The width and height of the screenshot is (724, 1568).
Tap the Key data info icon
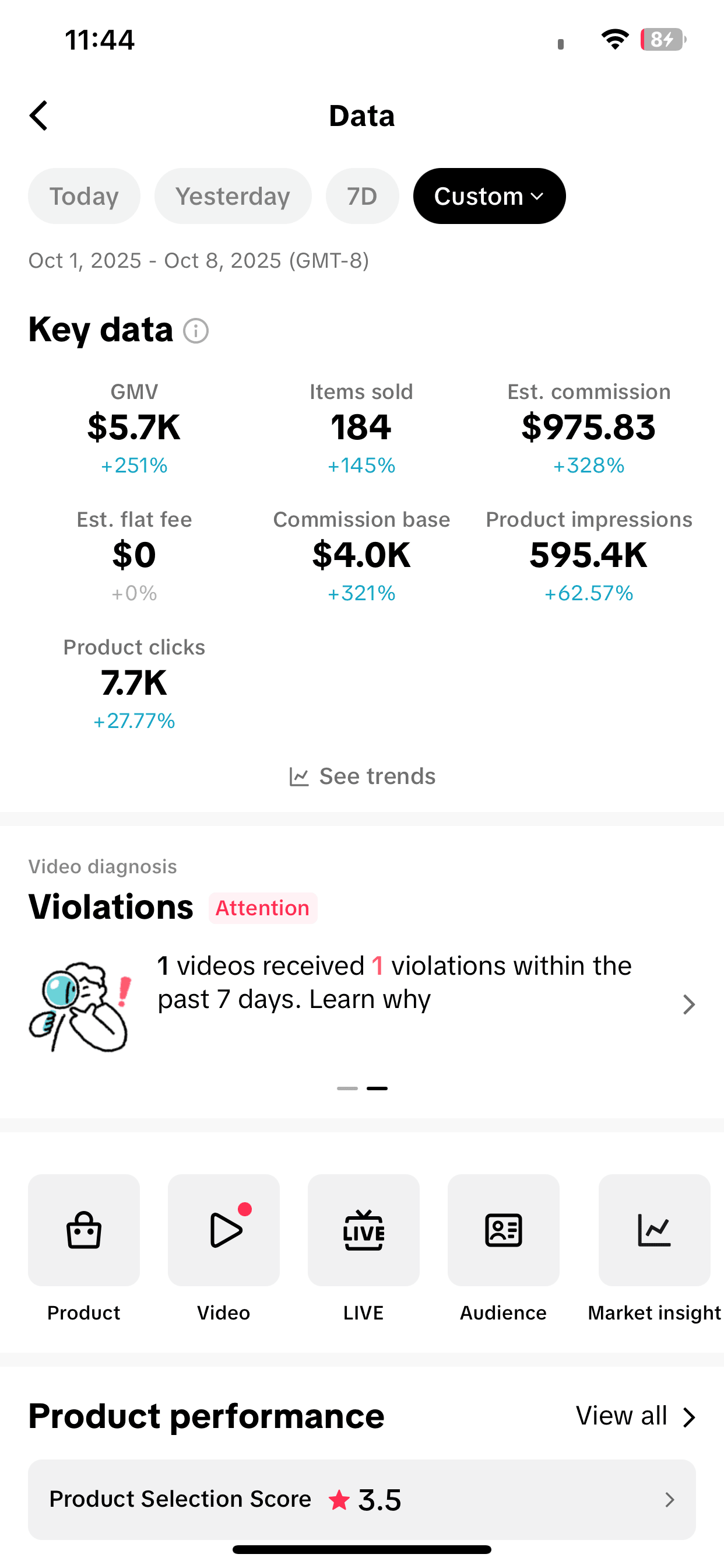tap(196, 331)
